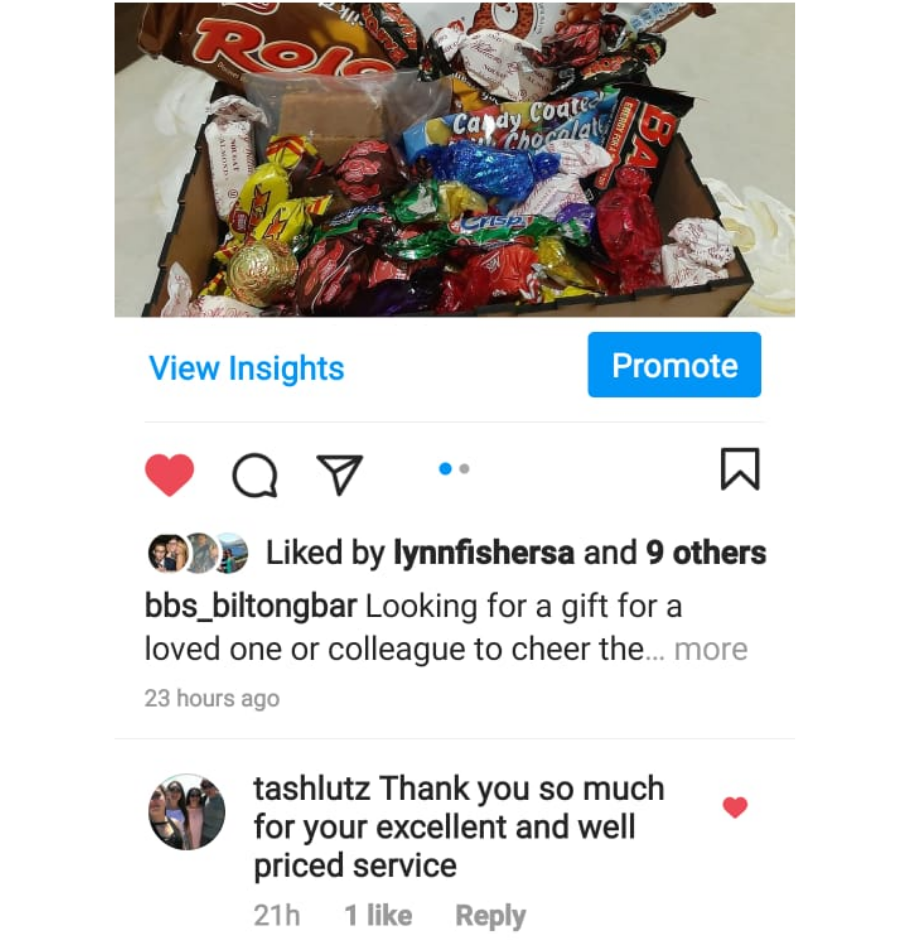The height and width of the screenshot is (940, 910).
Task: Open View Insights for this post
Action: coord(246,368)
